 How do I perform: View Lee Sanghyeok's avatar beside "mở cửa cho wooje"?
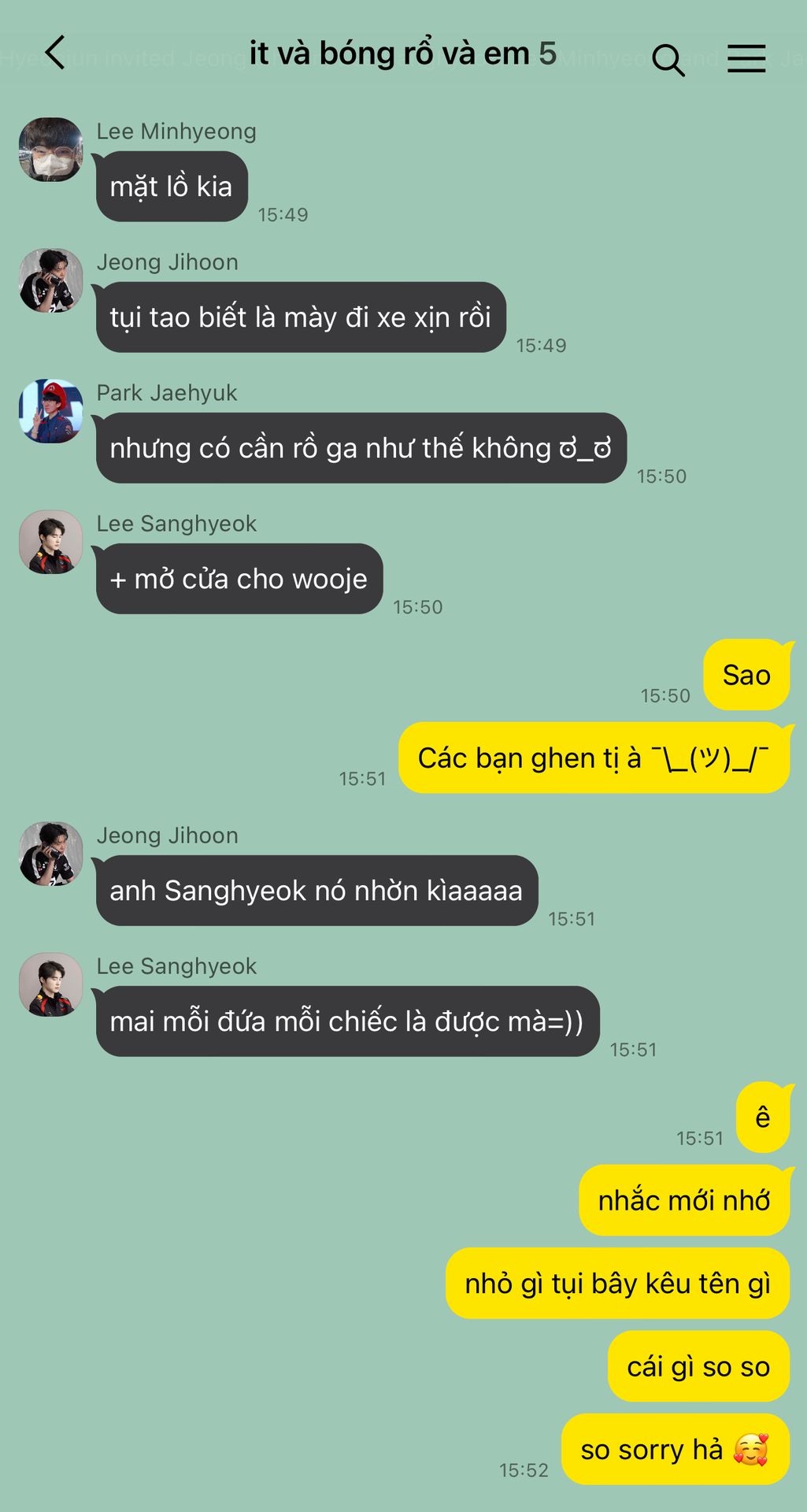click(x=51, y=542)
